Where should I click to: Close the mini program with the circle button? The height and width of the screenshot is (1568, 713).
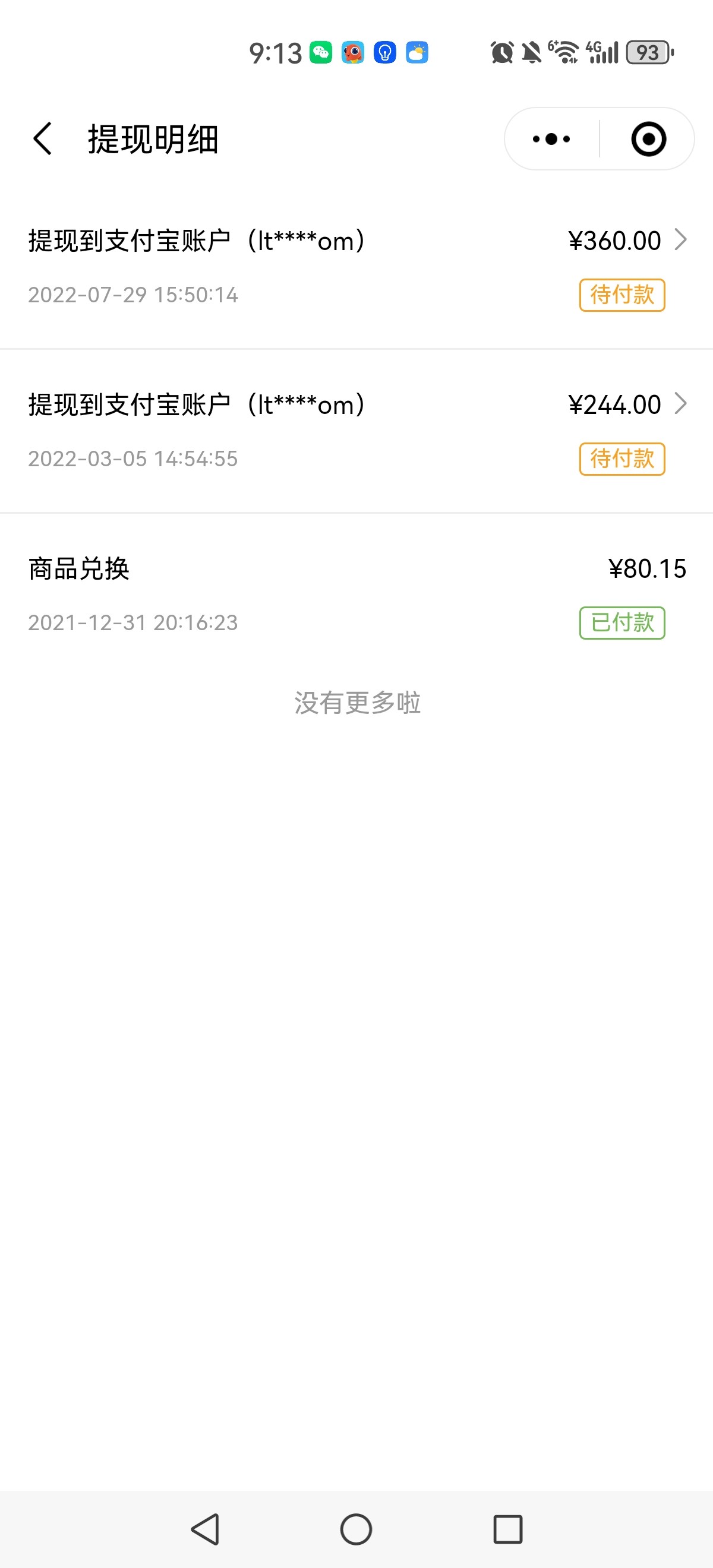pyautogui.click(x=648, y=139)
